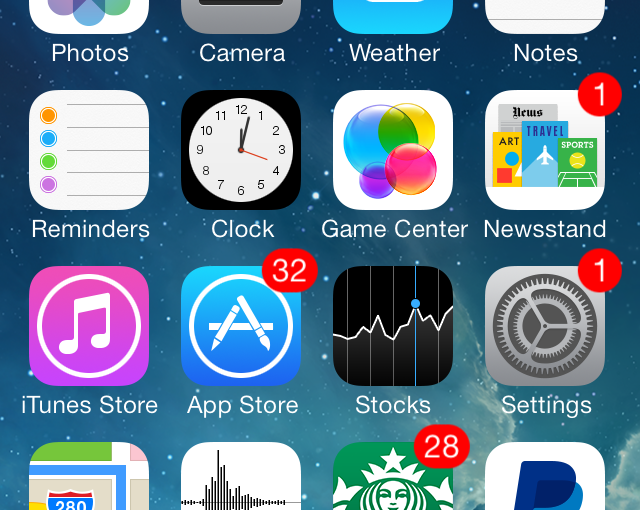Launch the Clock app
Screen dimensions: 640x510
pyautogui.click(x=241, y=150)
